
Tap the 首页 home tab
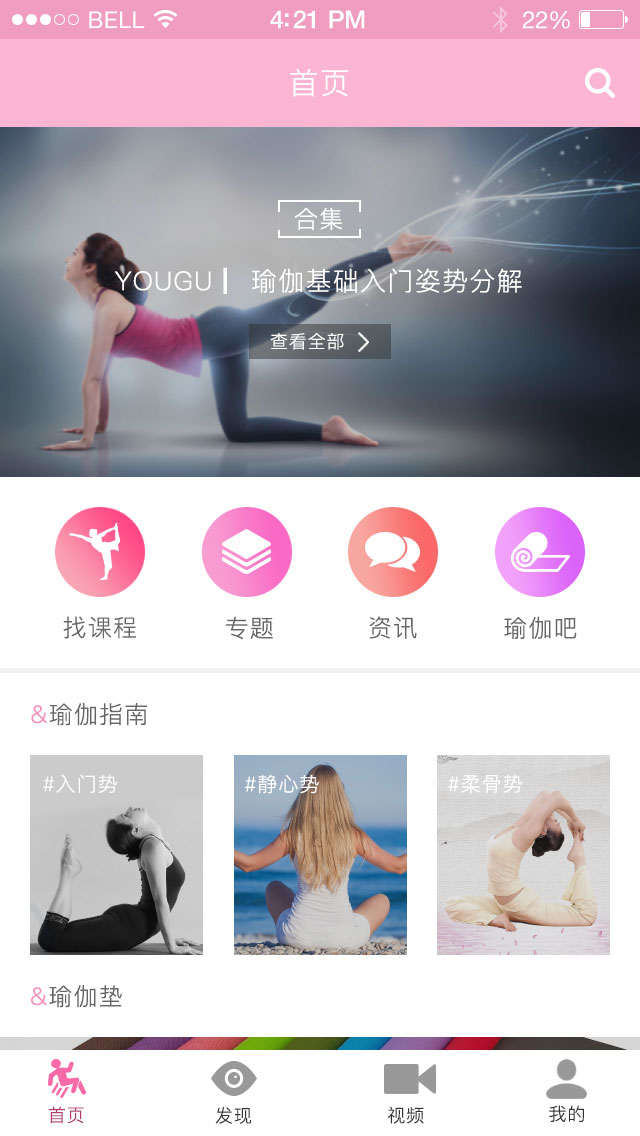pos(67,1092)
